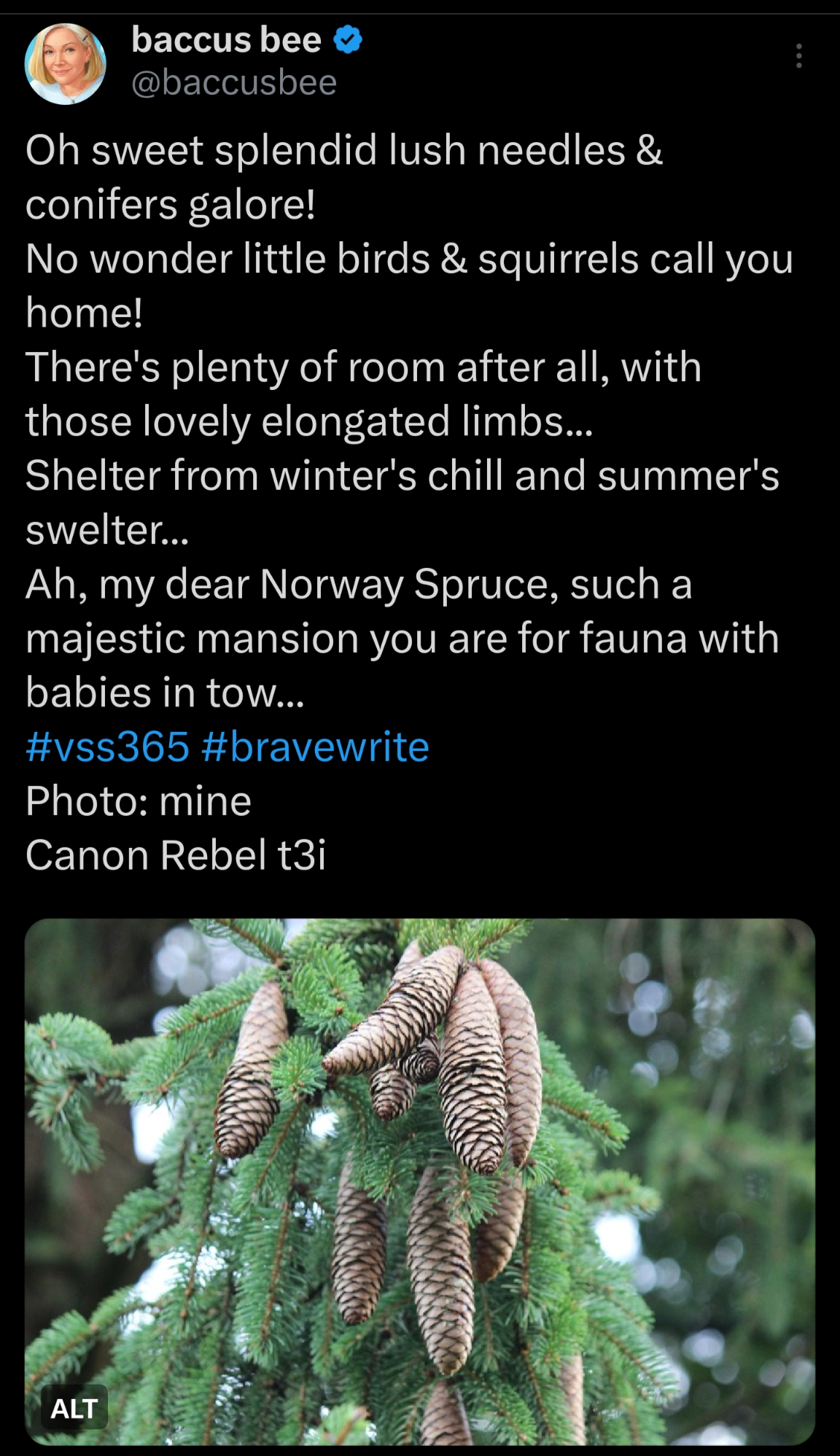Open the @baccusbee handle

click(234, 83)
